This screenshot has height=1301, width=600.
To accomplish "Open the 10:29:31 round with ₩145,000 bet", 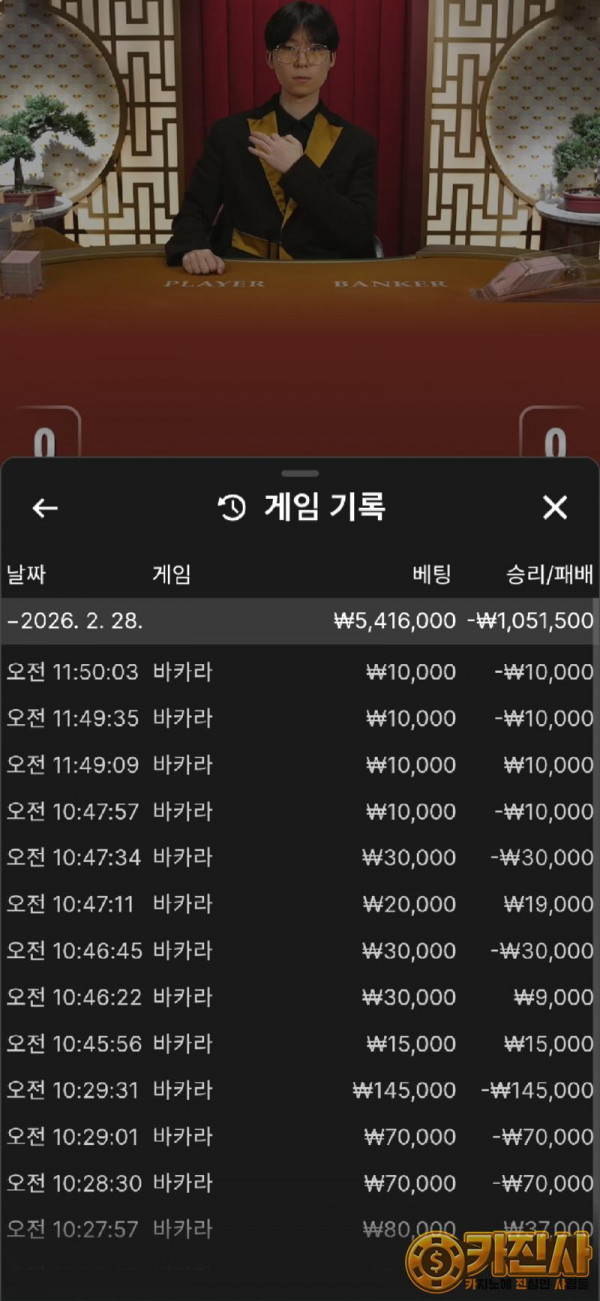I will coord(300,1090).
